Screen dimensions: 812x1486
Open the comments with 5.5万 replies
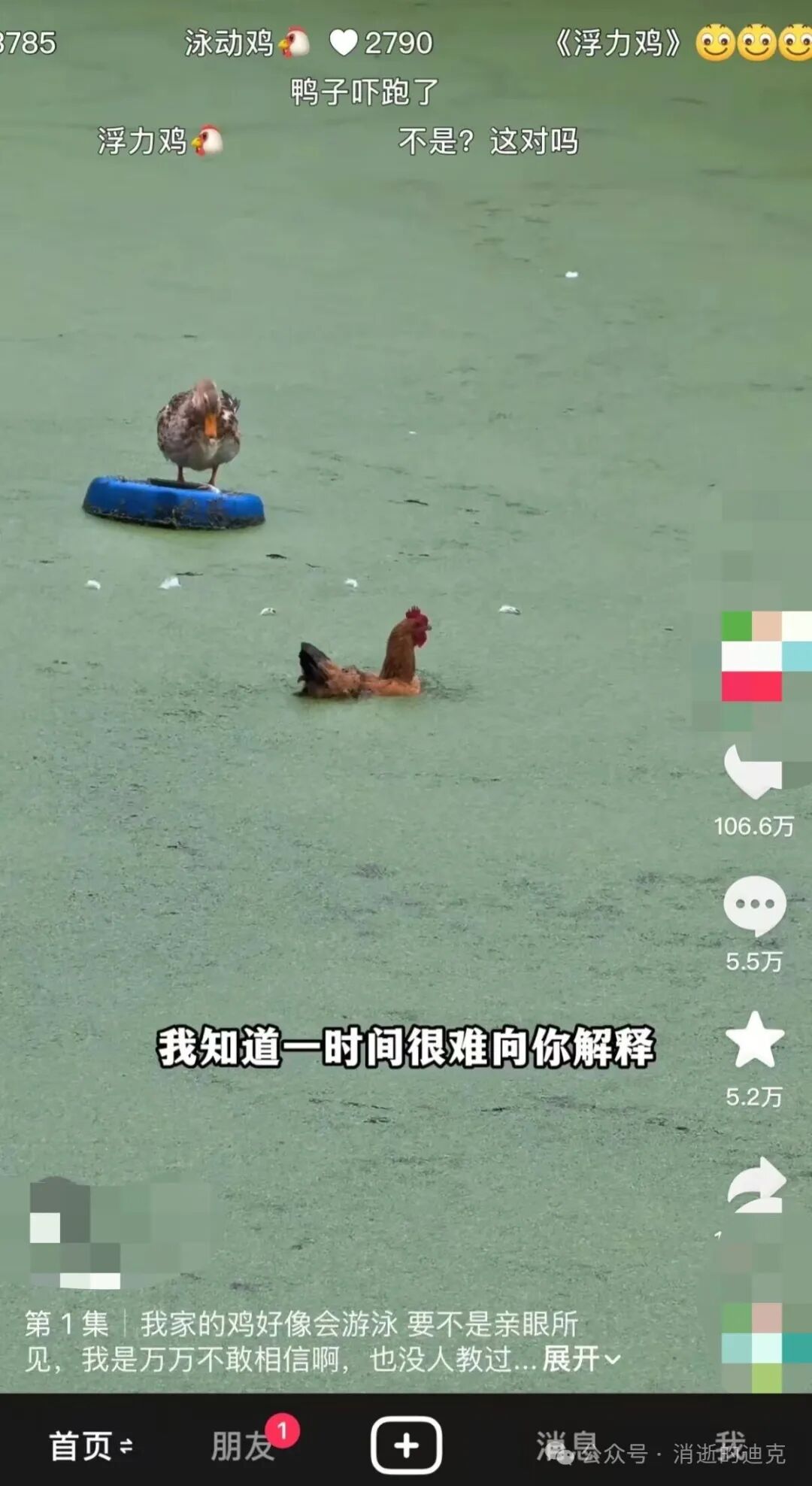point(754,905)
